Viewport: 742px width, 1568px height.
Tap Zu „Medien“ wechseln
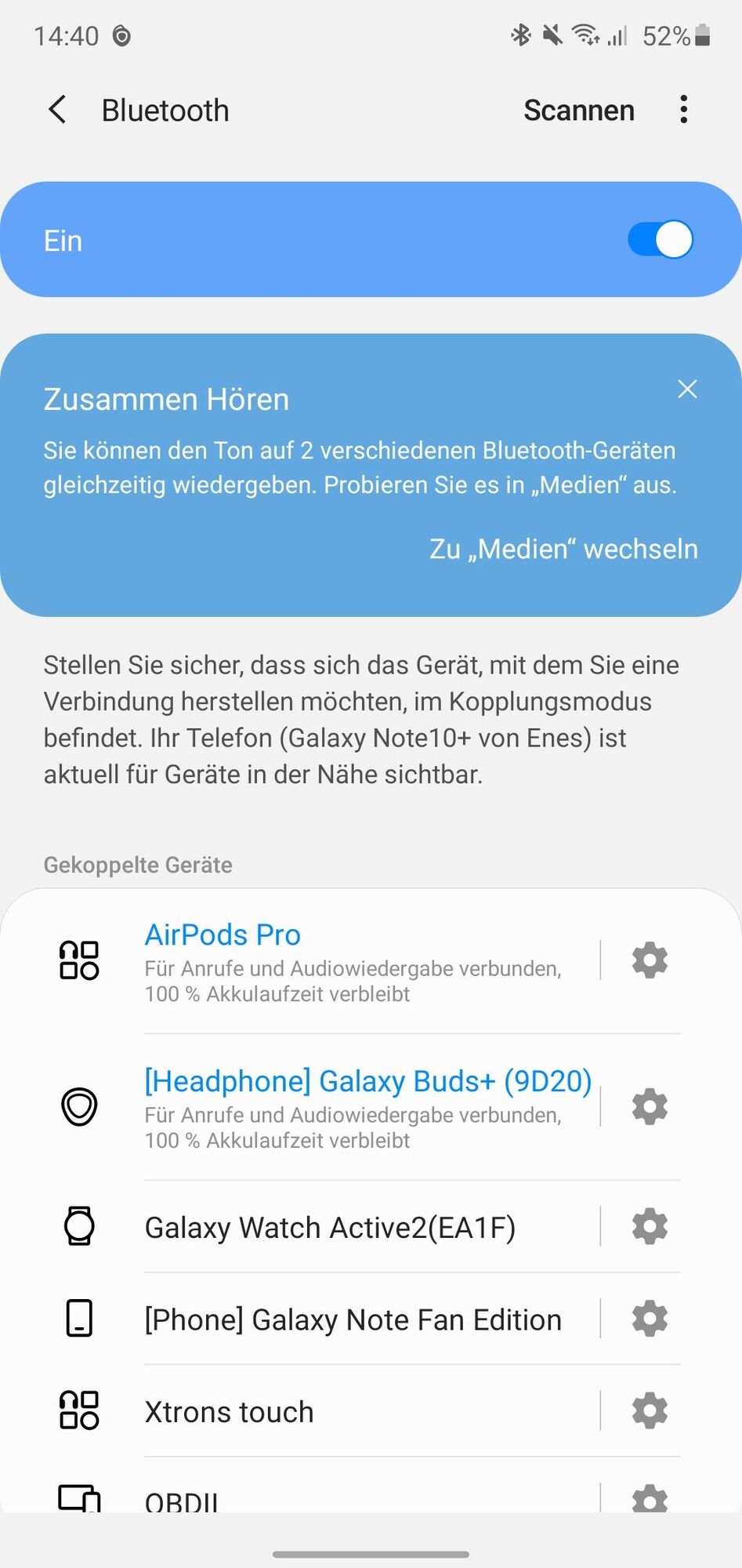563,549
